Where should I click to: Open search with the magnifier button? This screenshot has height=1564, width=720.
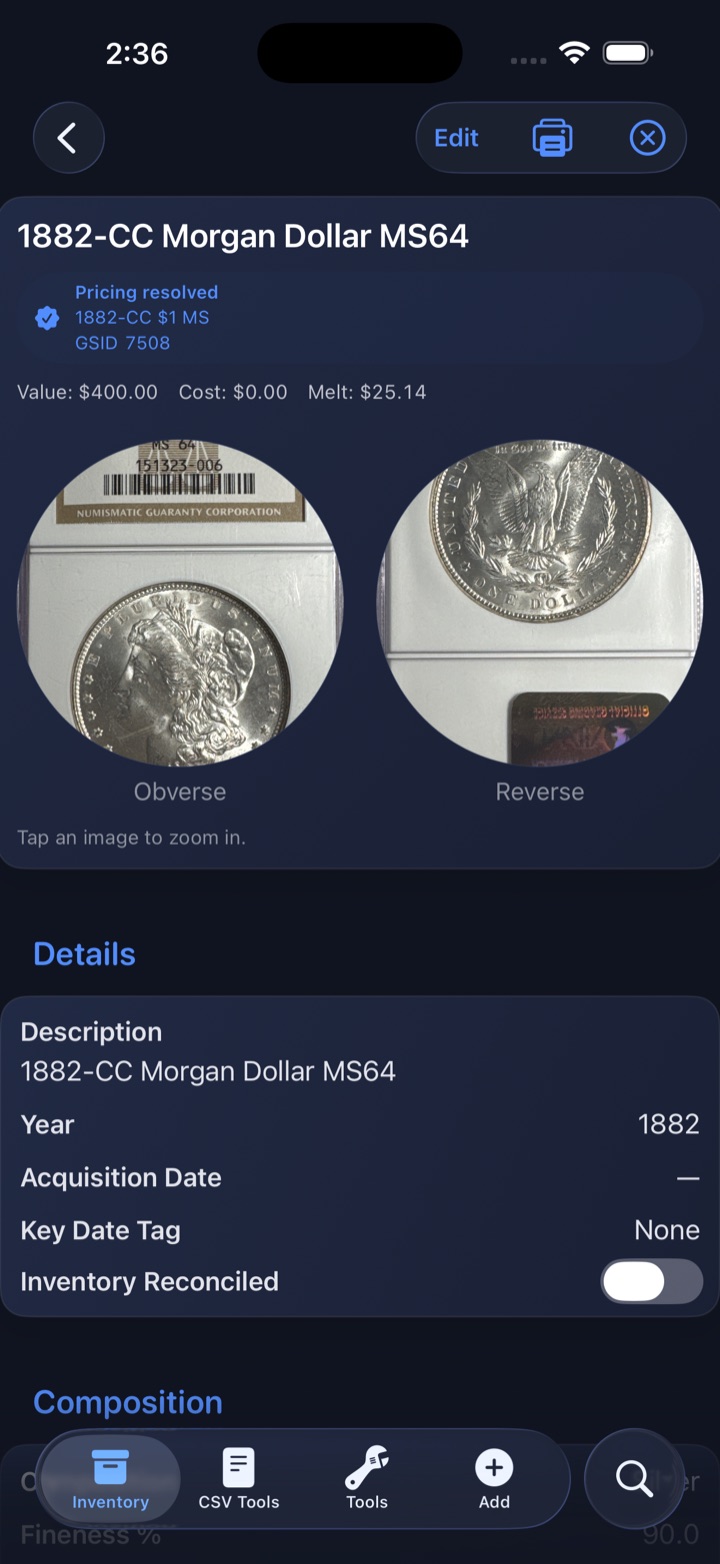point(634,1478)
